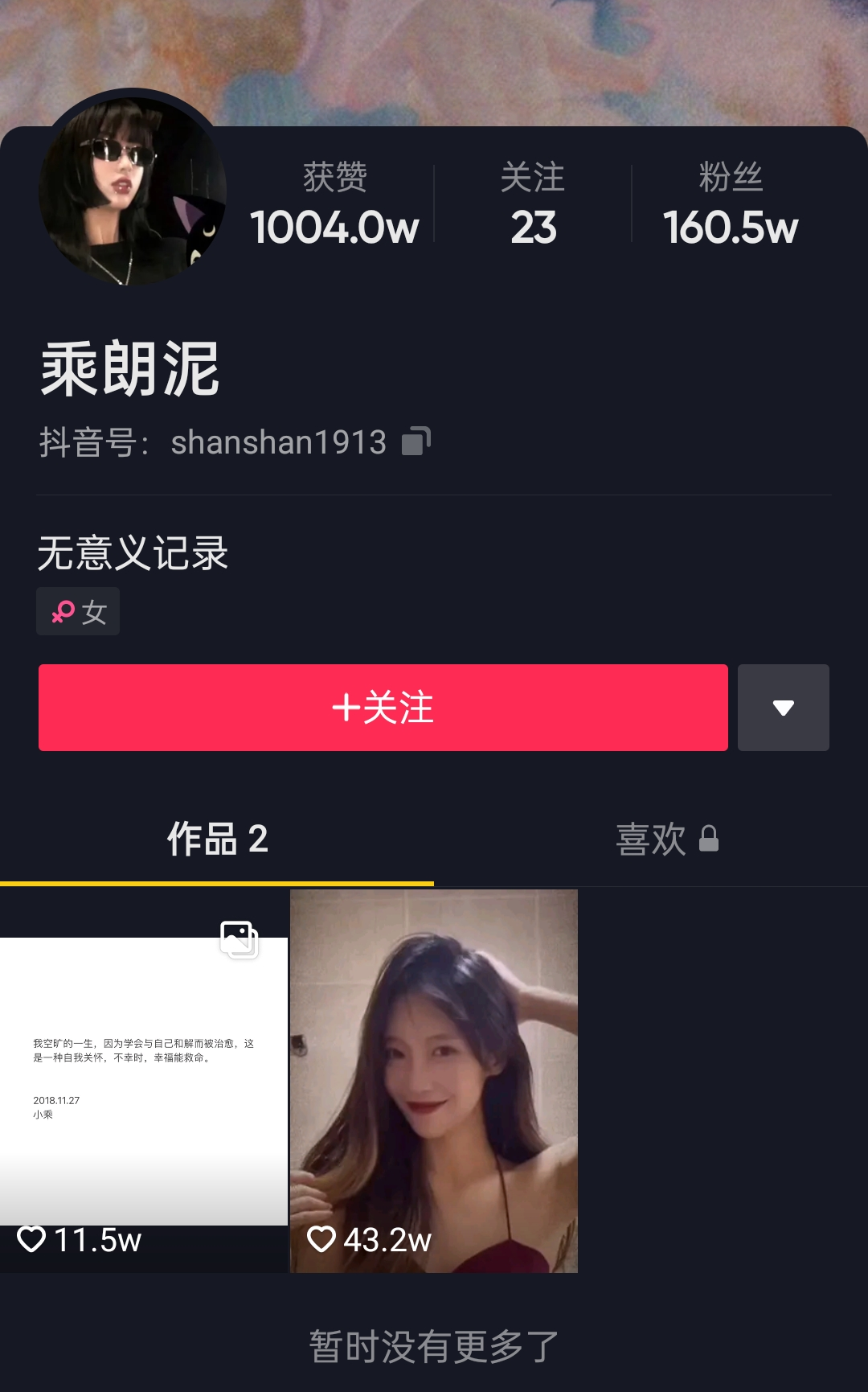
Task: Click the yellow tab indicator under 作品
Action: coord(218,883)
